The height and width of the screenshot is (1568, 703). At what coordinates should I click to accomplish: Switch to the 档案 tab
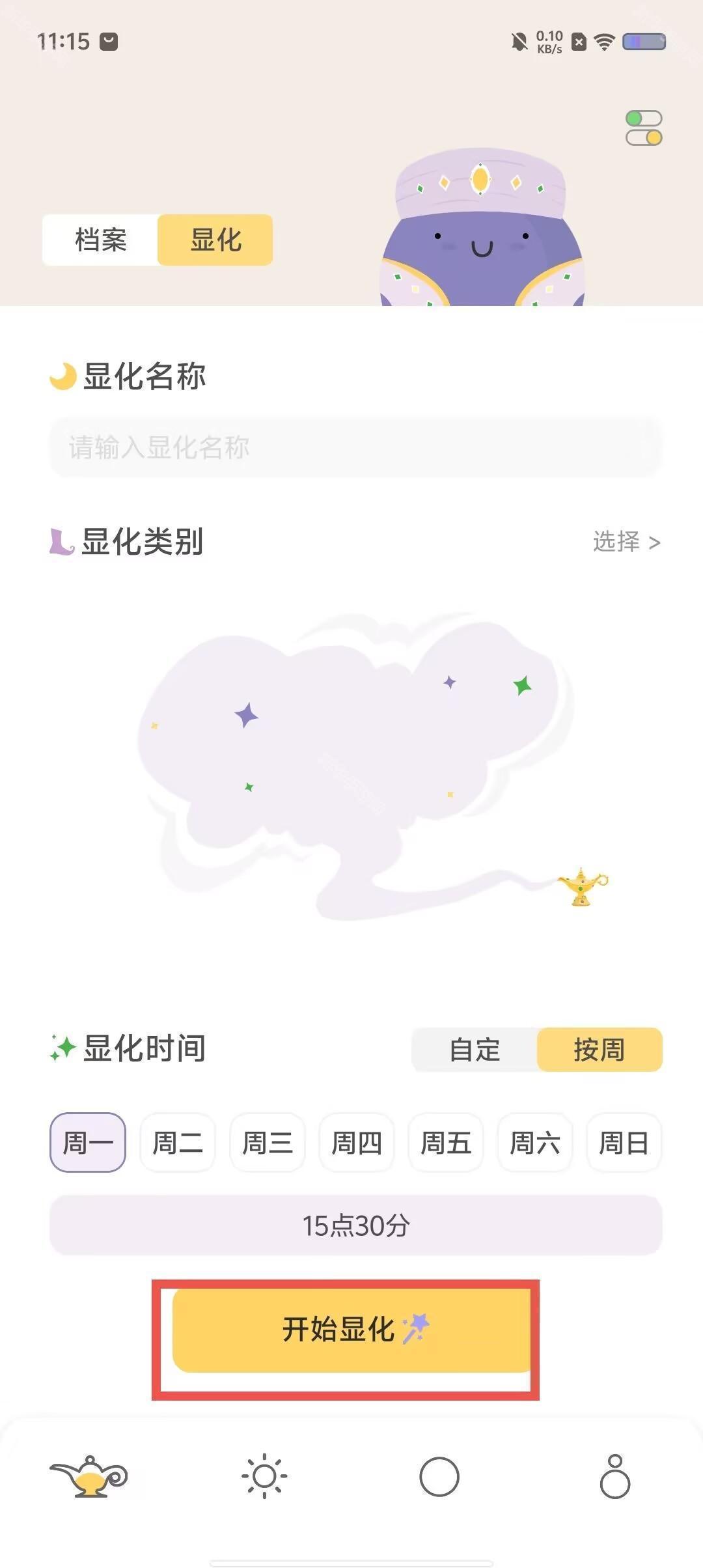click(x=101, y=240)
